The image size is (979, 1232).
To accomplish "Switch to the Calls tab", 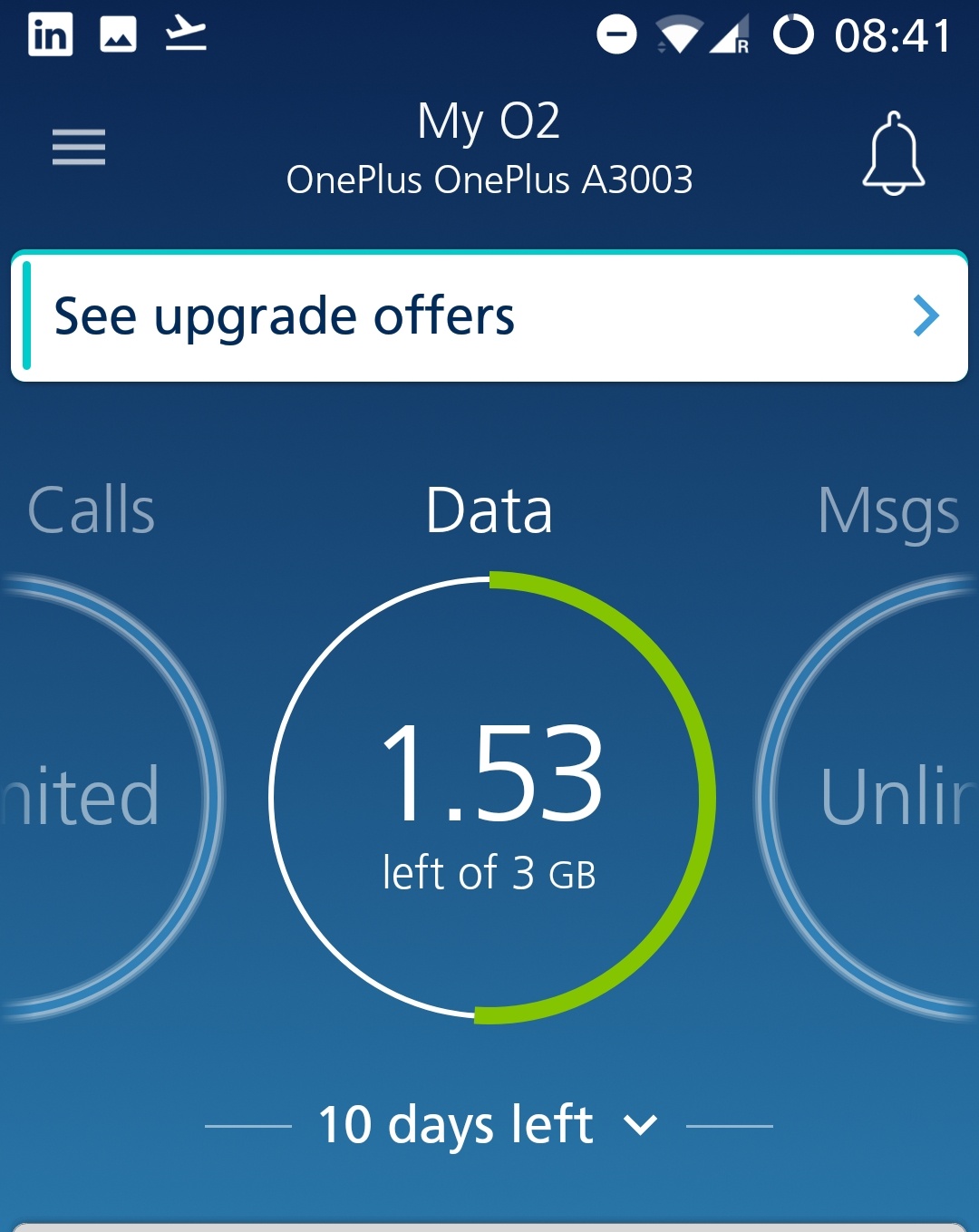I will pos(92,509).
